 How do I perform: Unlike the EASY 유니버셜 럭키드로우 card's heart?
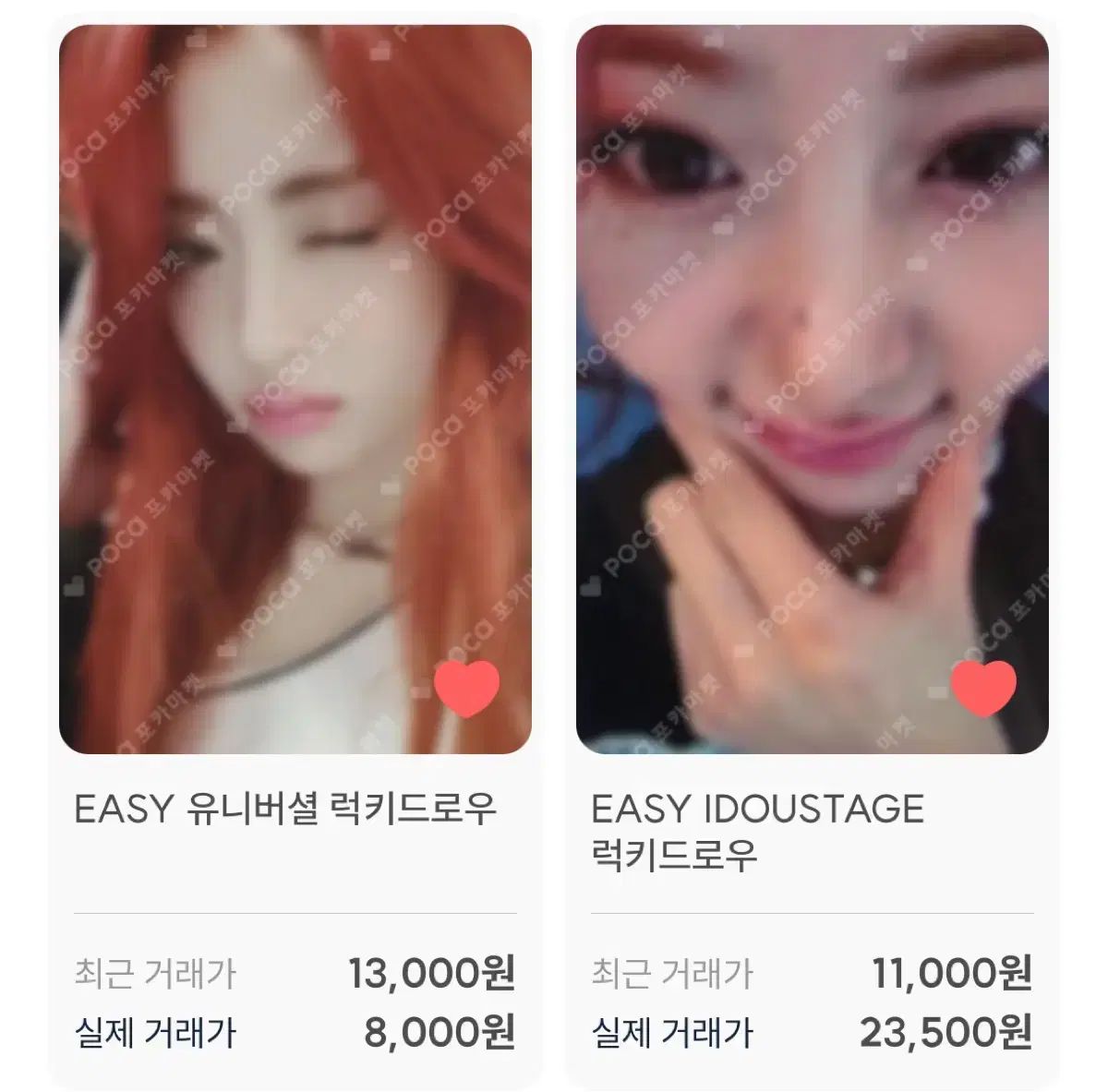[467, 689]
